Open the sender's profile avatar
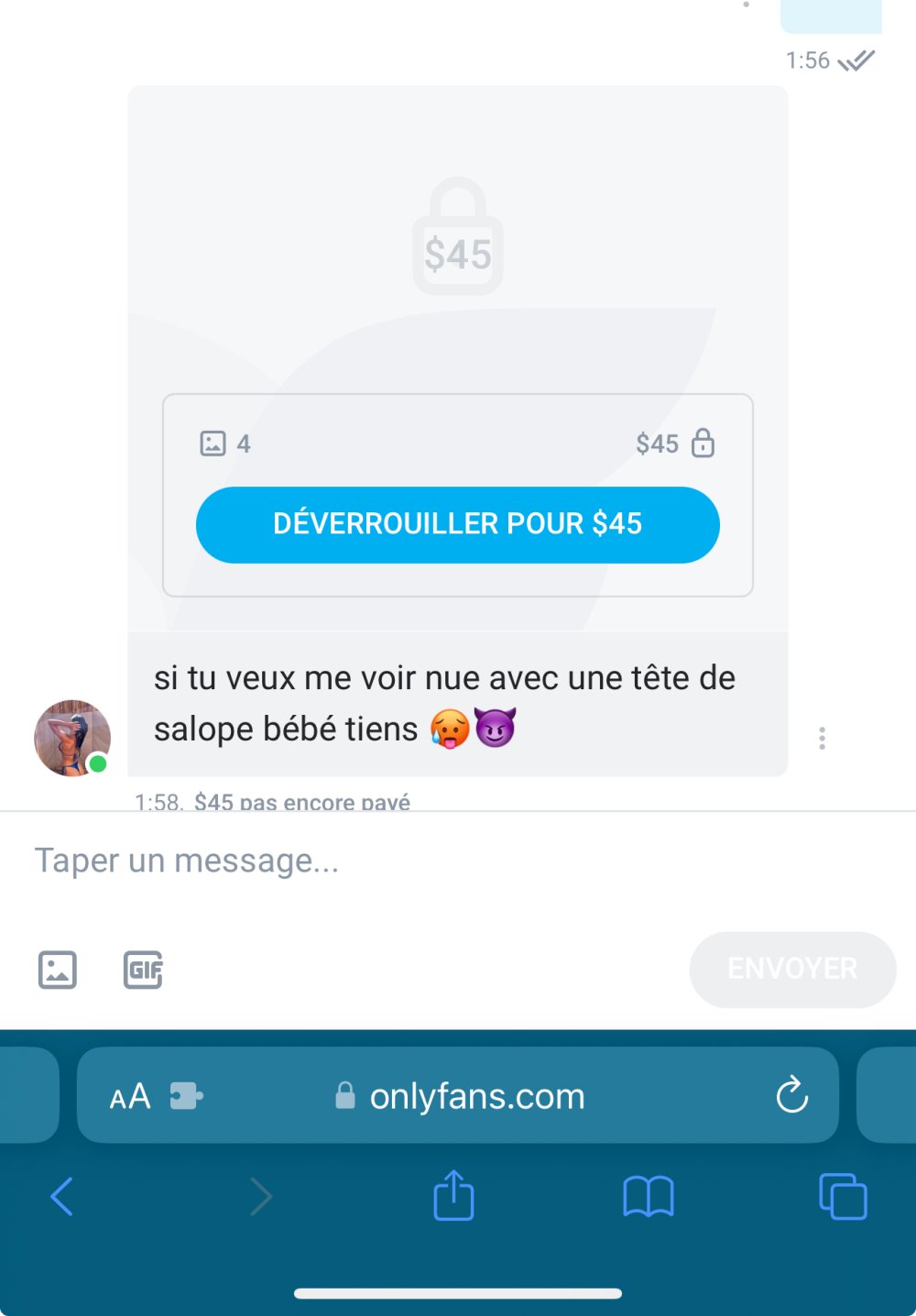 (x=71, y=738)
